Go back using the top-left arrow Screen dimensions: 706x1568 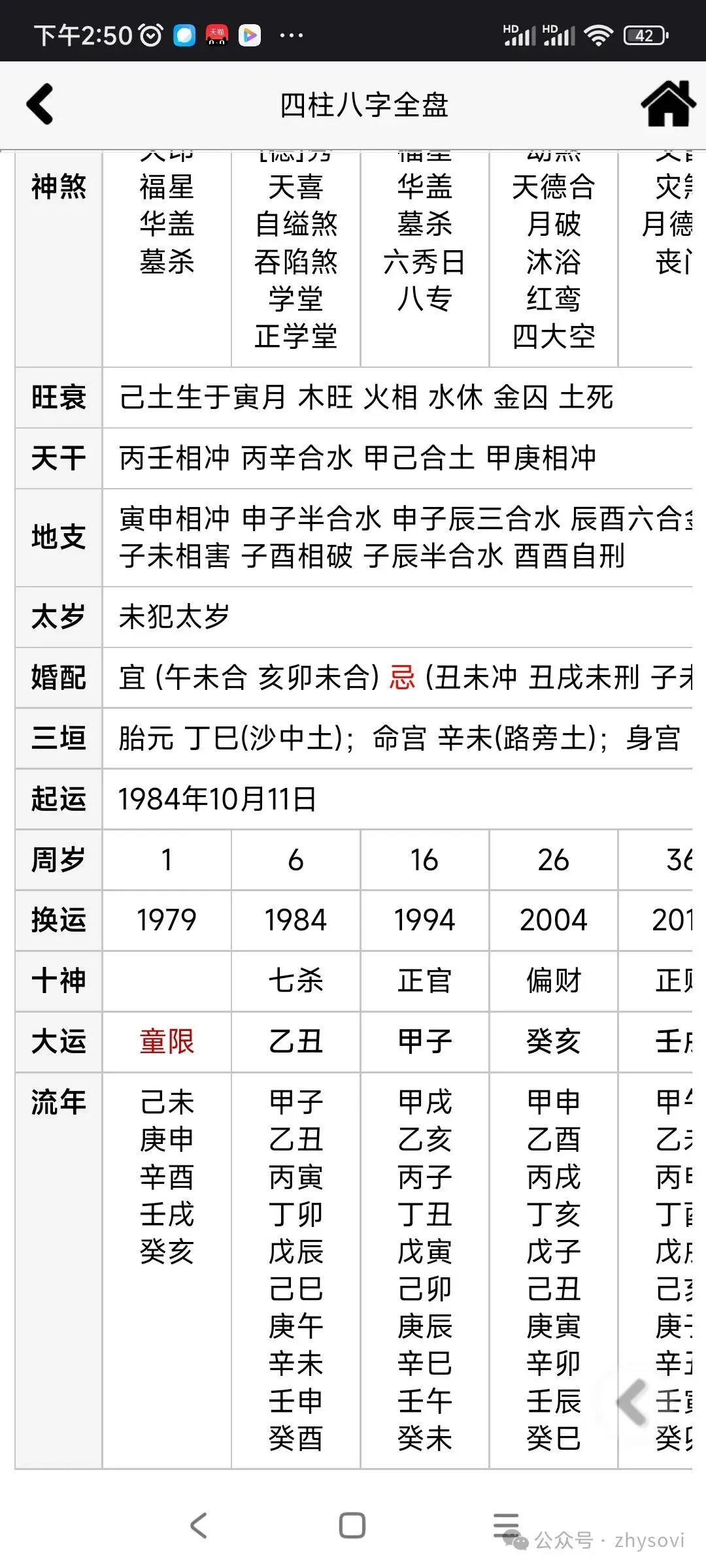[41, 104]
